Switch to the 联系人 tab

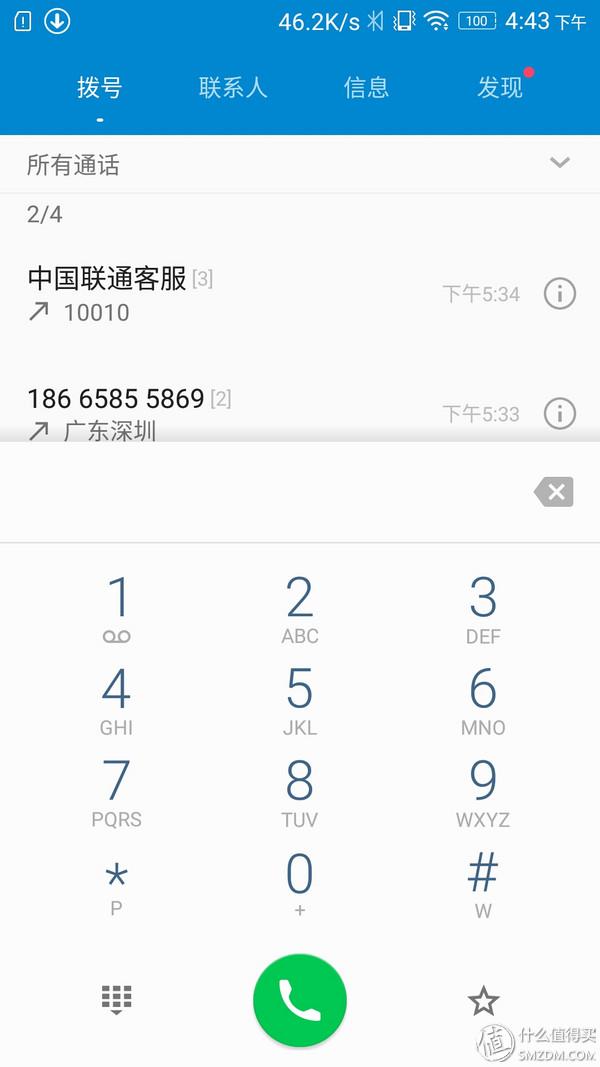point(233,88)
